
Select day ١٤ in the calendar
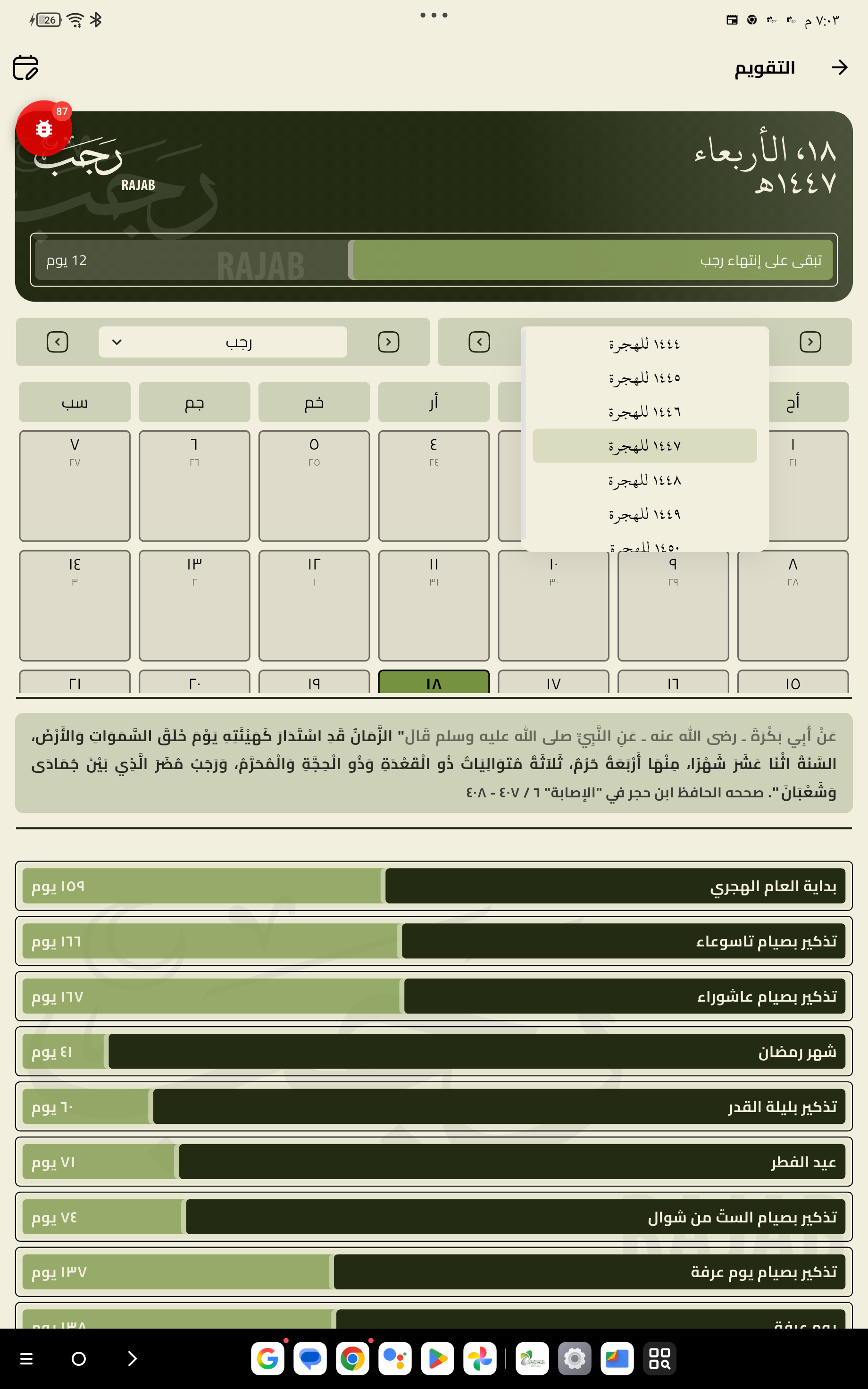coord(75,605)
